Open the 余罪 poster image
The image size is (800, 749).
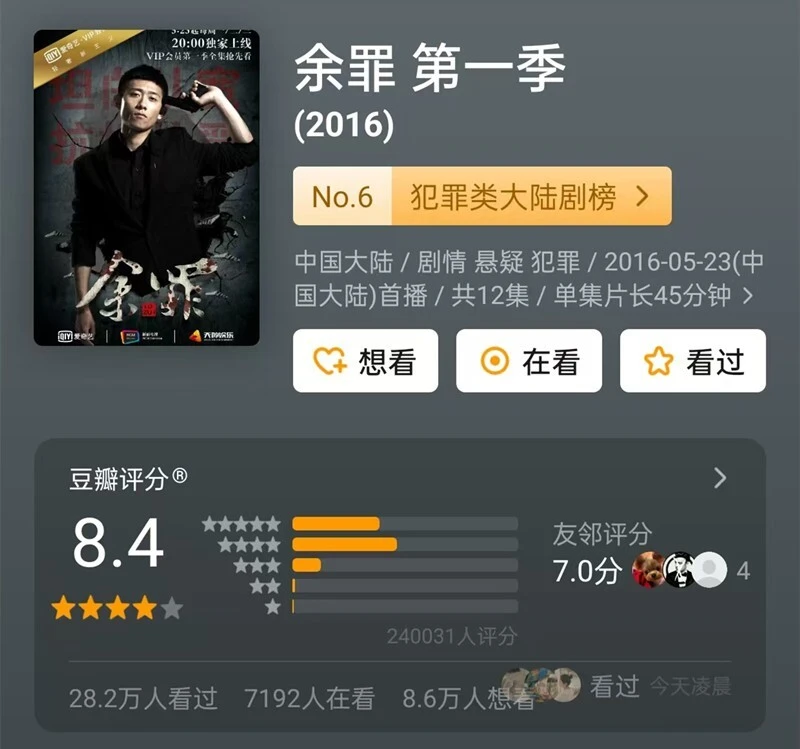[x=146, y=187]
